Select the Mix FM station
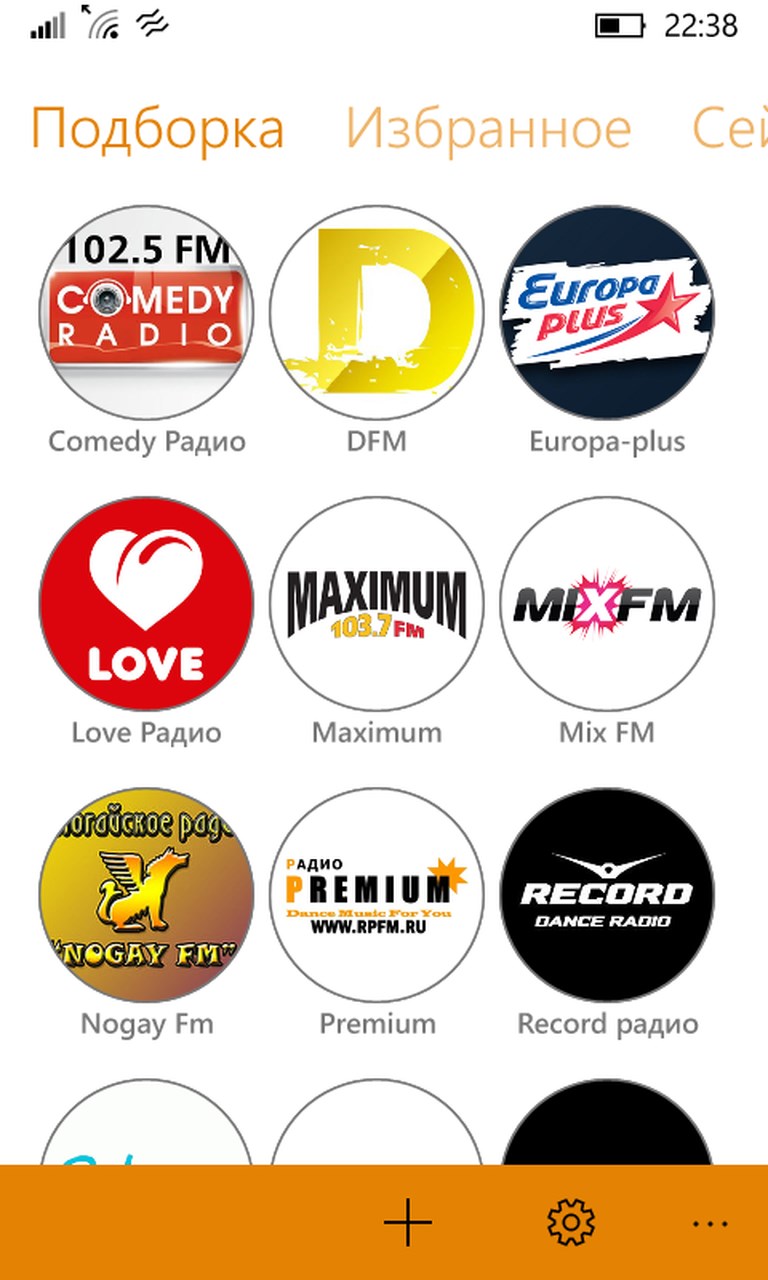 [607, 603]
